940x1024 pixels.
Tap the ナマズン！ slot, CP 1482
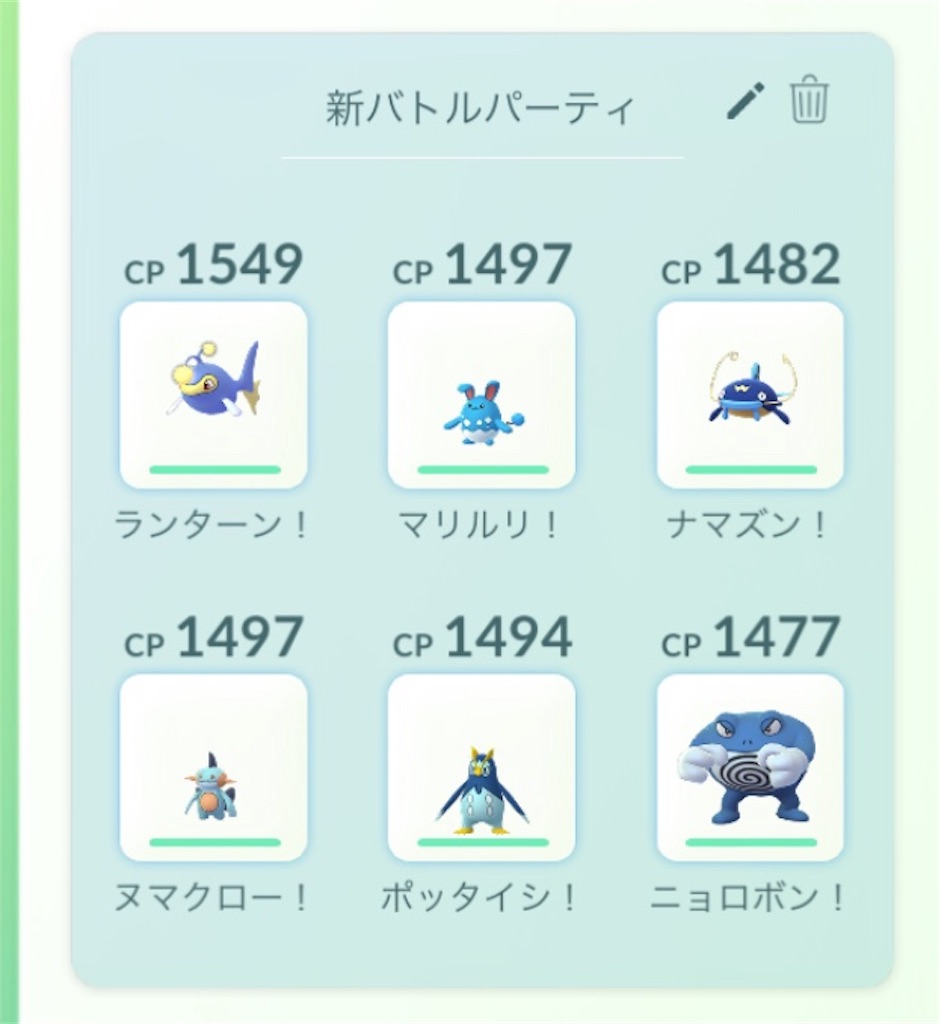pos(750,394)
